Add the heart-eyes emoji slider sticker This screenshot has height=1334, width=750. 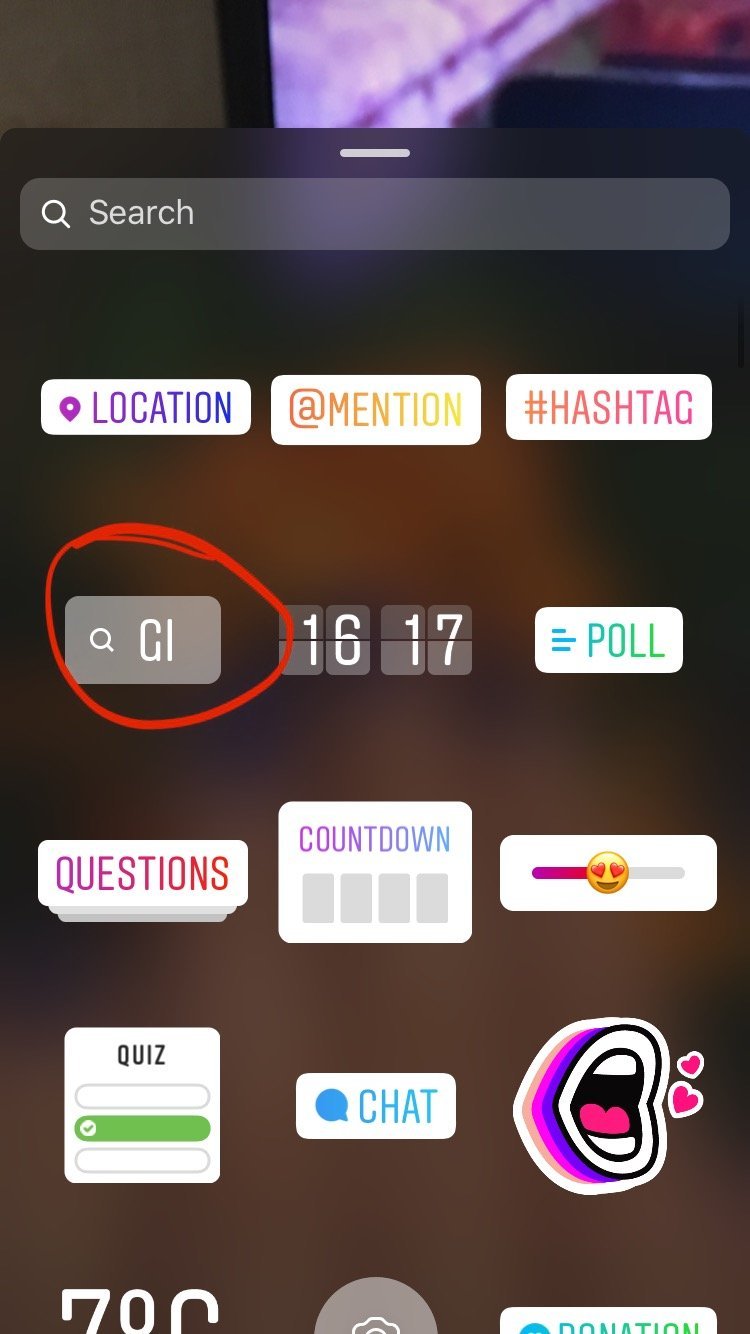pyautogui.click(x=608, y=873)
